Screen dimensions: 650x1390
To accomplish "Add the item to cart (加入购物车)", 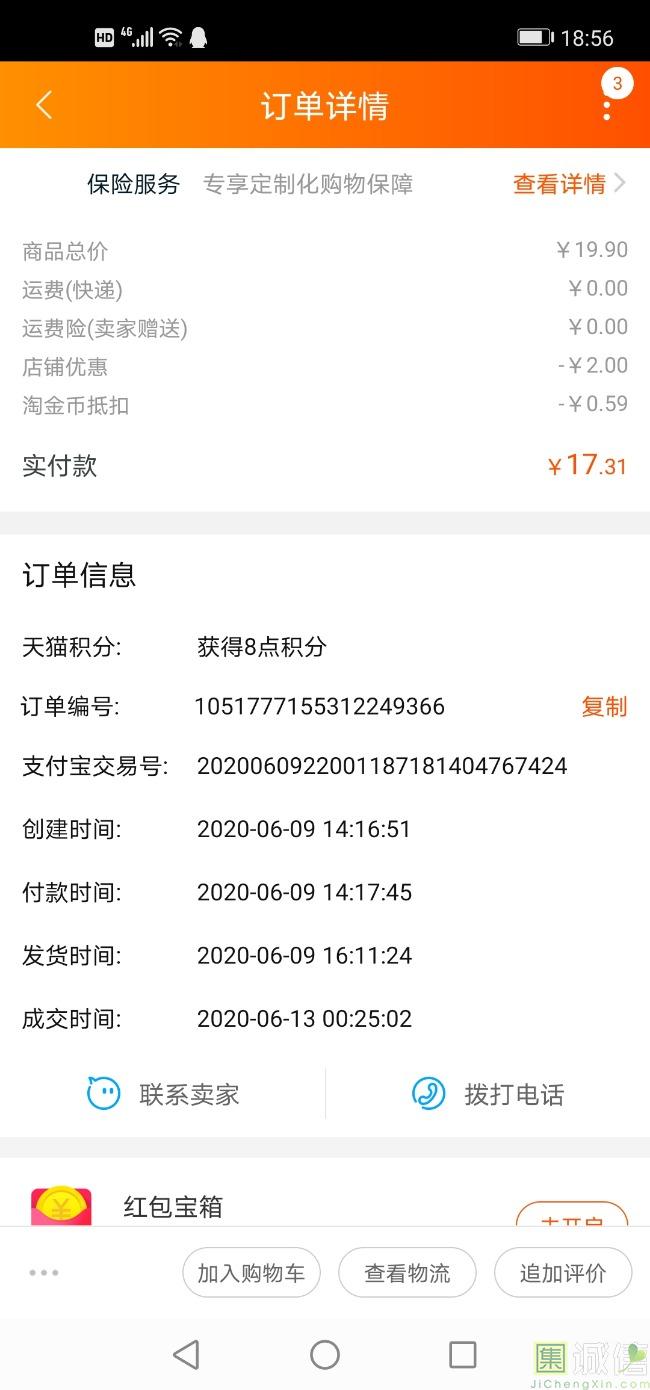I will pos(251,1273).
